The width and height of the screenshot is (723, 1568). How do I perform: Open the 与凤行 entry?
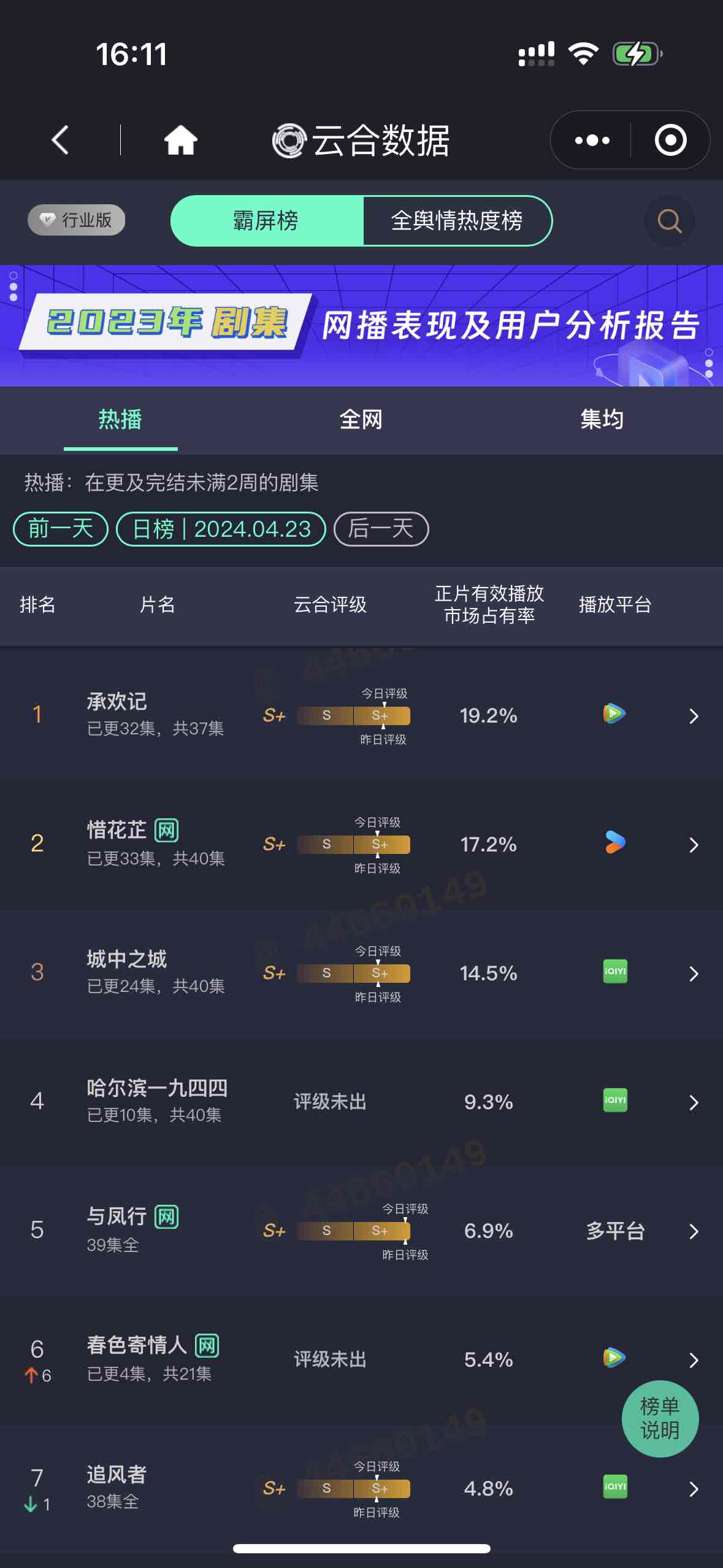pos(362,1231)
